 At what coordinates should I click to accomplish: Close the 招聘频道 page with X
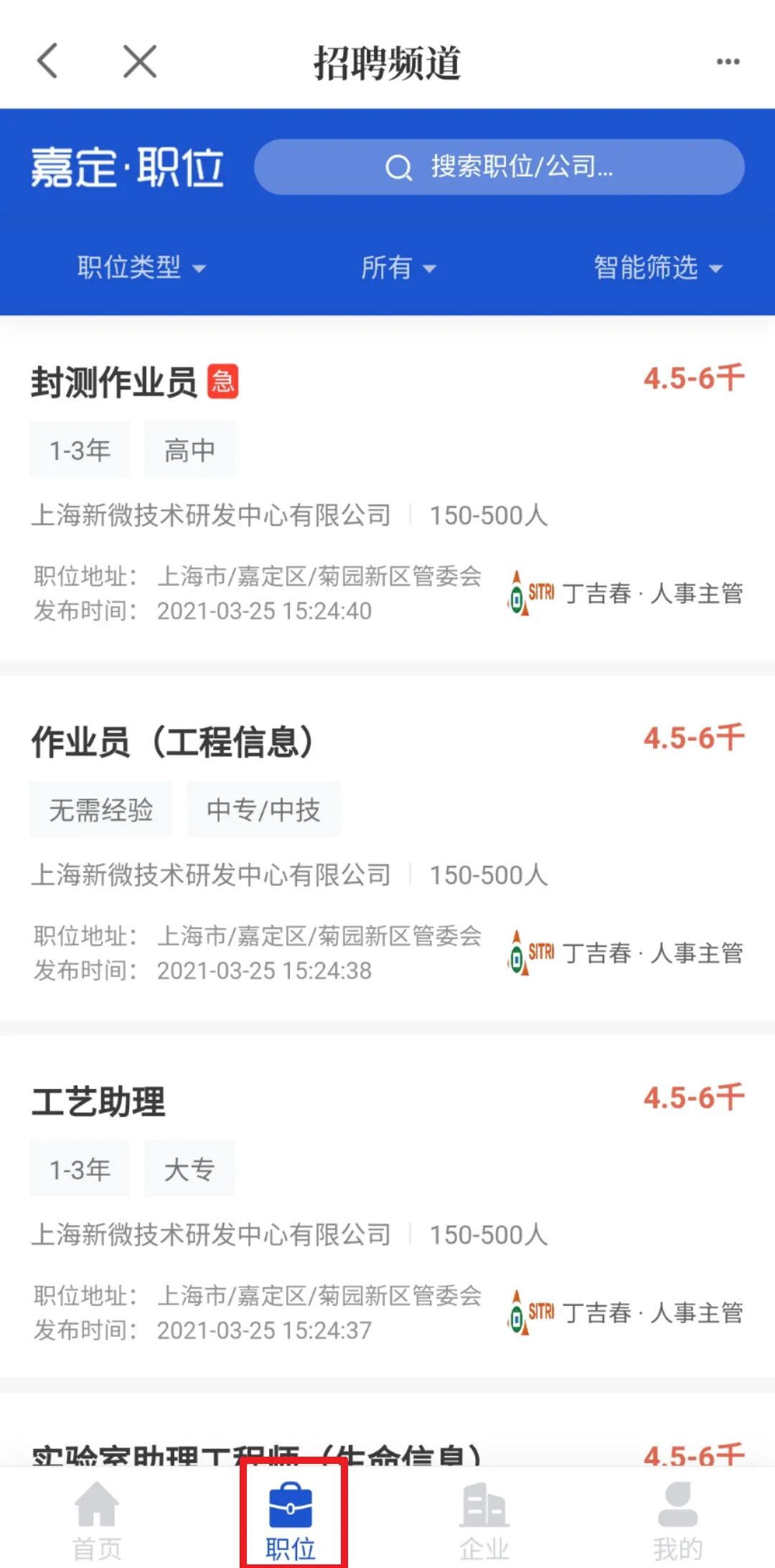tap(140, 60)
